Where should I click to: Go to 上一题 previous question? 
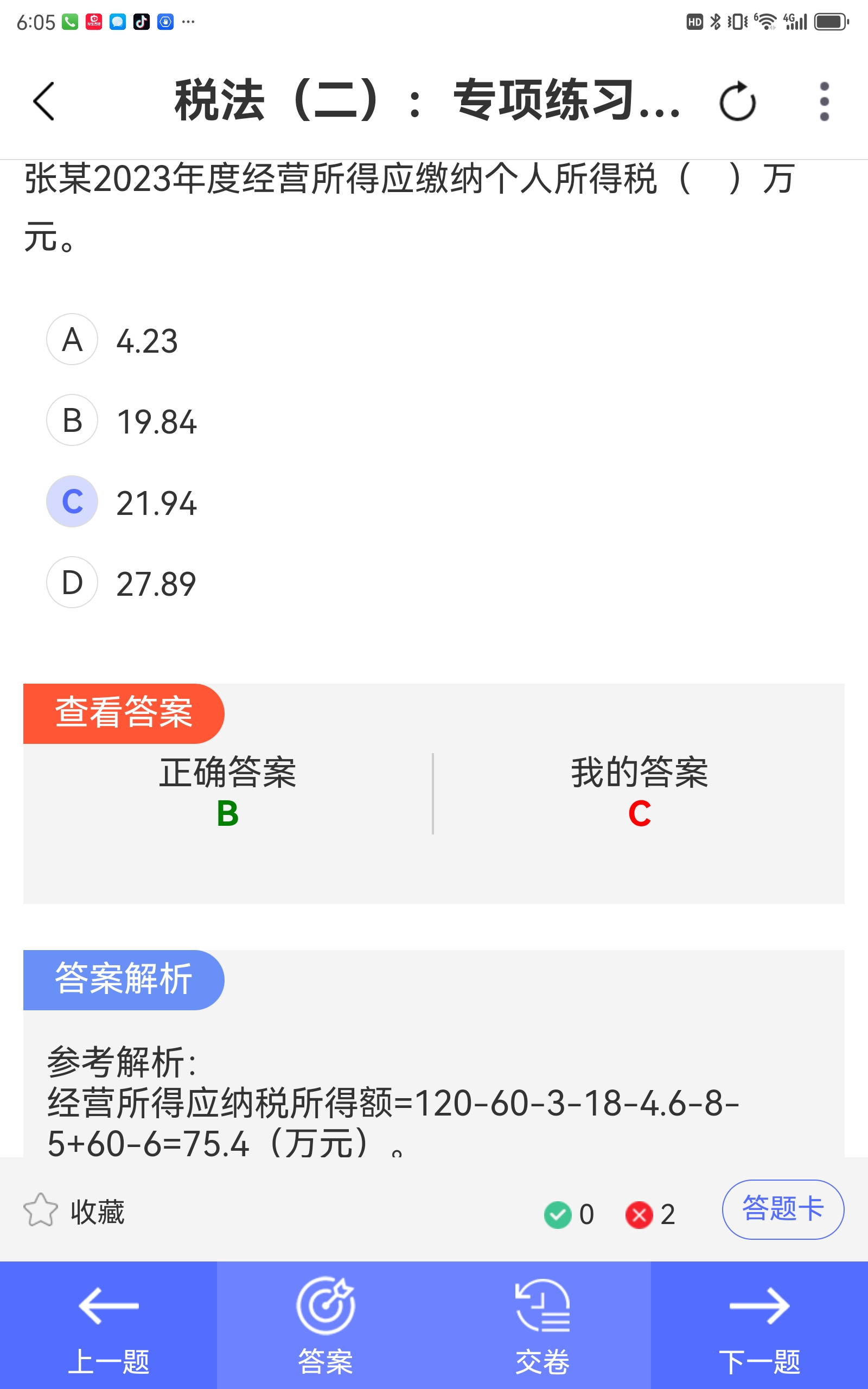coord(108,1326)
